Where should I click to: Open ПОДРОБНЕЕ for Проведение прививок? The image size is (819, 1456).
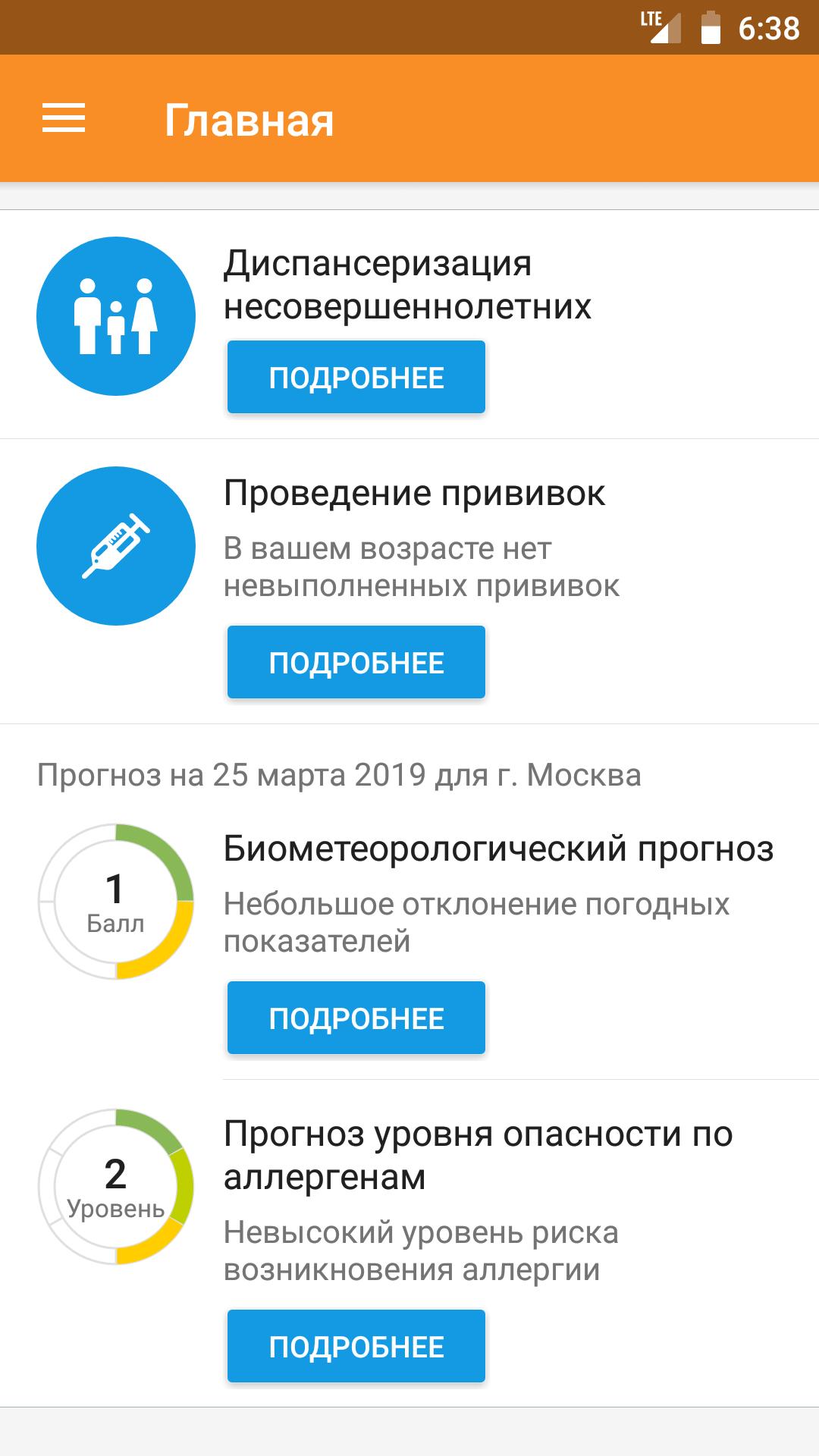356,662
